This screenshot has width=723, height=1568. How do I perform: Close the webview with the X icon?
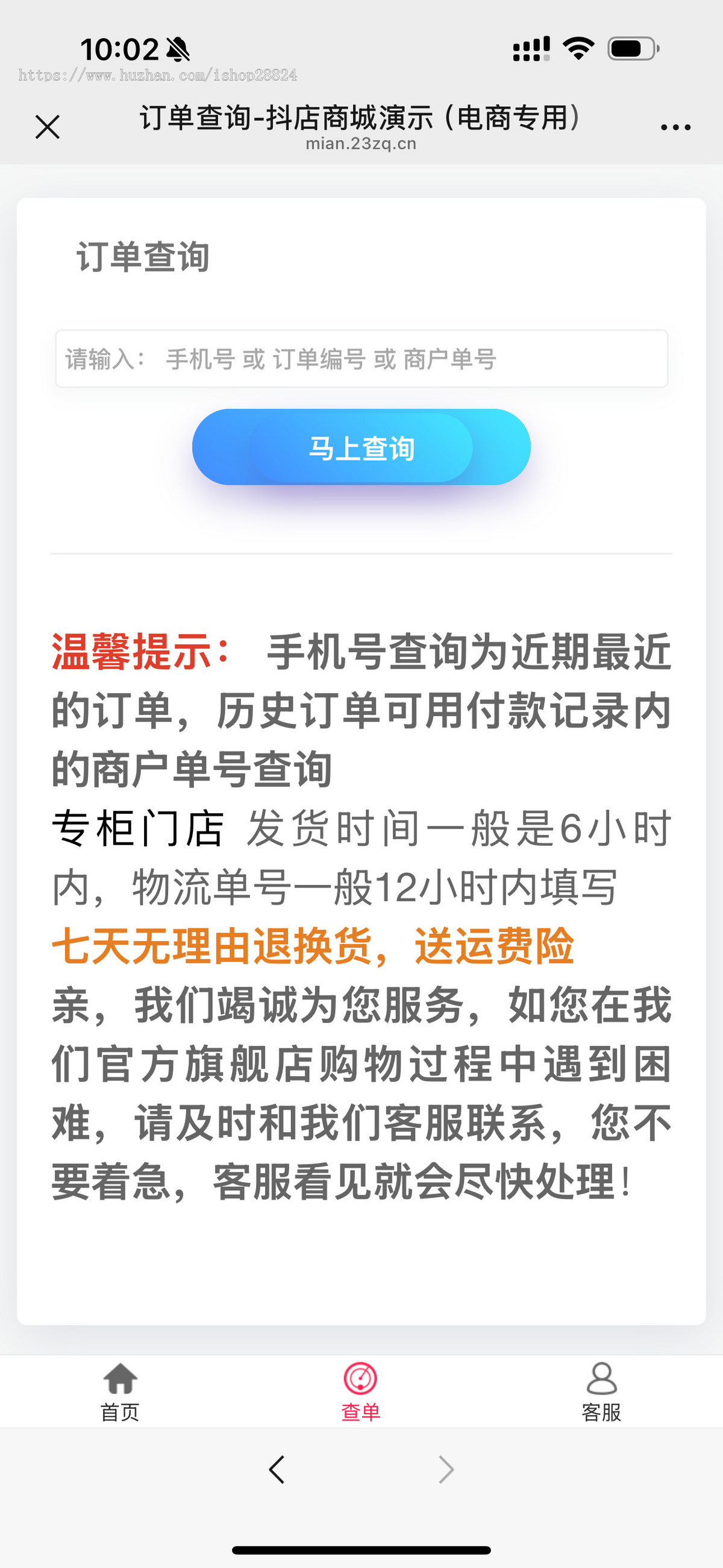pyautogui.click(x=48, y=127)
